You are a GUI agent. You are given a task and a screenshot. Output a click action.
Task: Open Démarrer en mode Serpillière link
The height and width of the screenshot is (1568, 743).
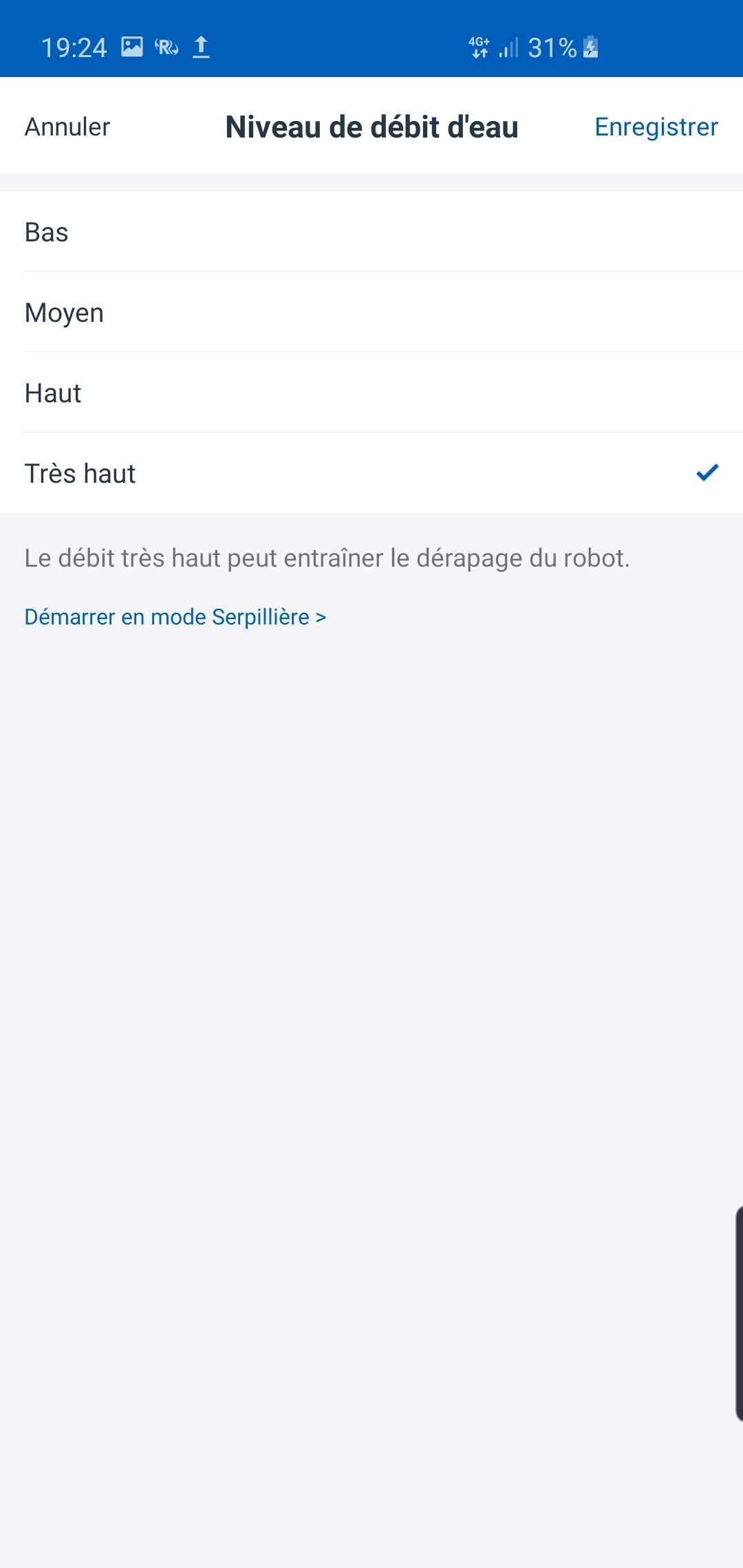(175, 617)
